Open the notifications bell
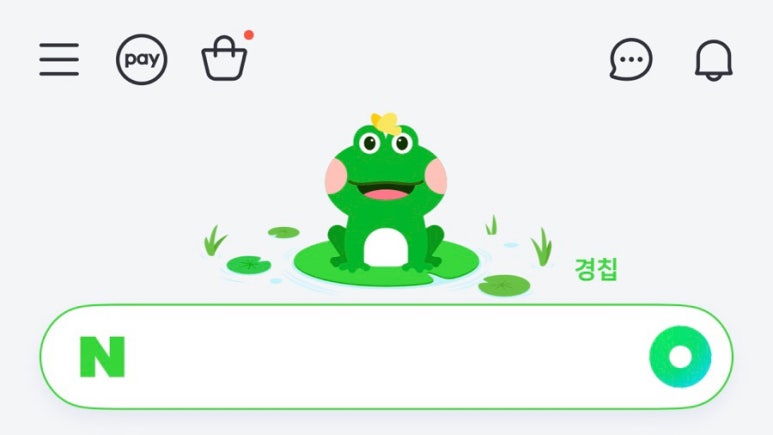The height and width of the screenshot is (435, 773). point(713,60)
